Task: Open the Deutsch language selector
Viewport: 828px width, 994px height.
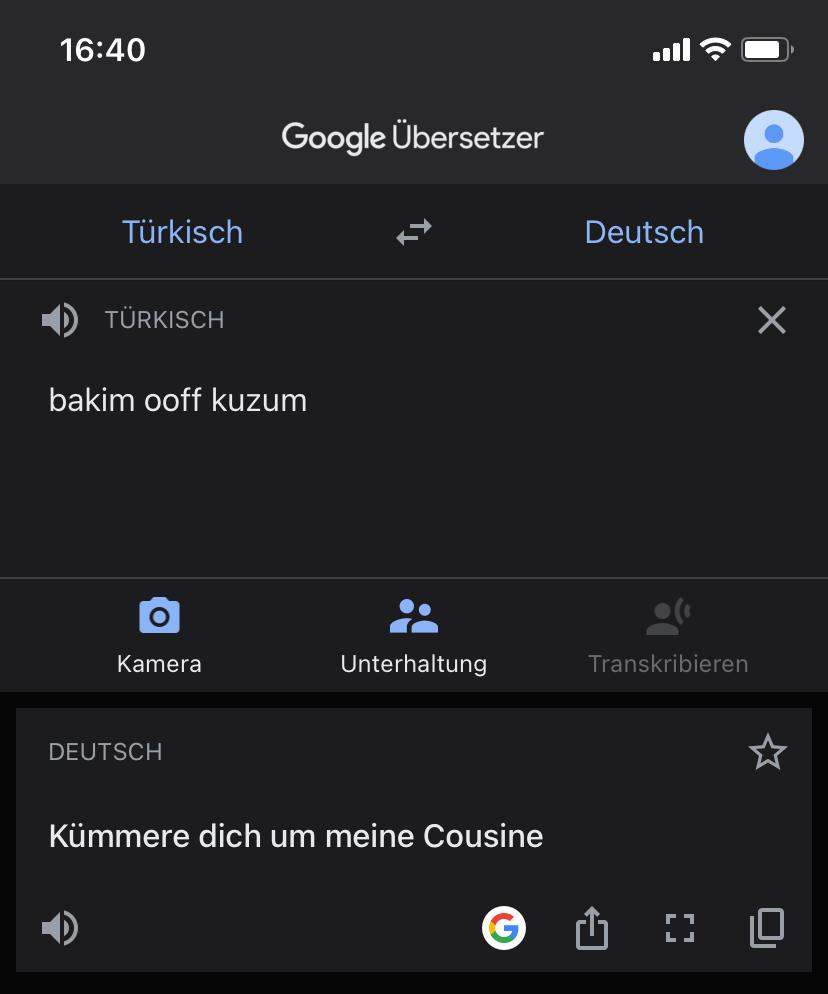Action: (644, 231)
